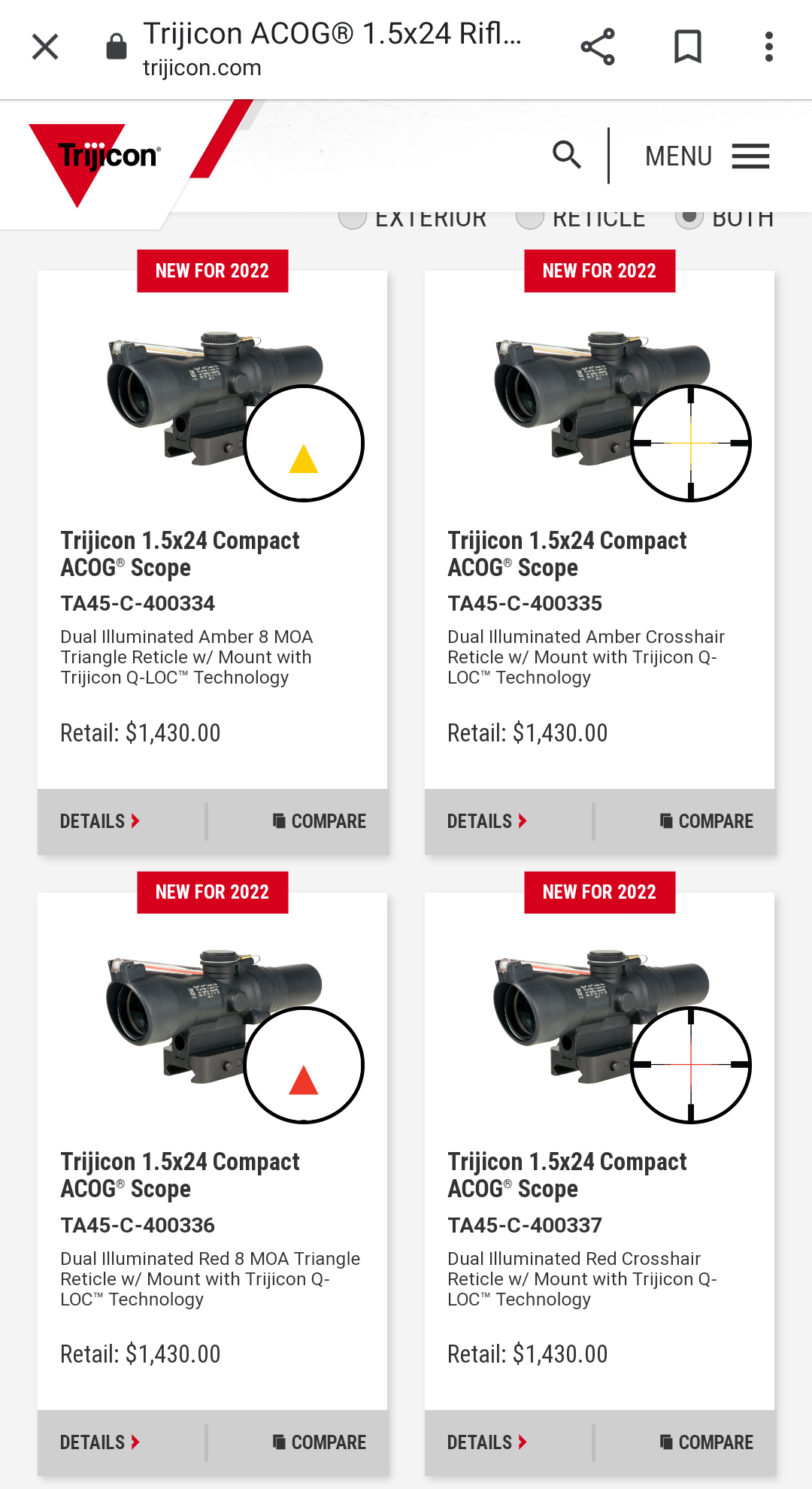Compare the TA45-C-400334 scope
The image size is (812, 1489).
320,821
